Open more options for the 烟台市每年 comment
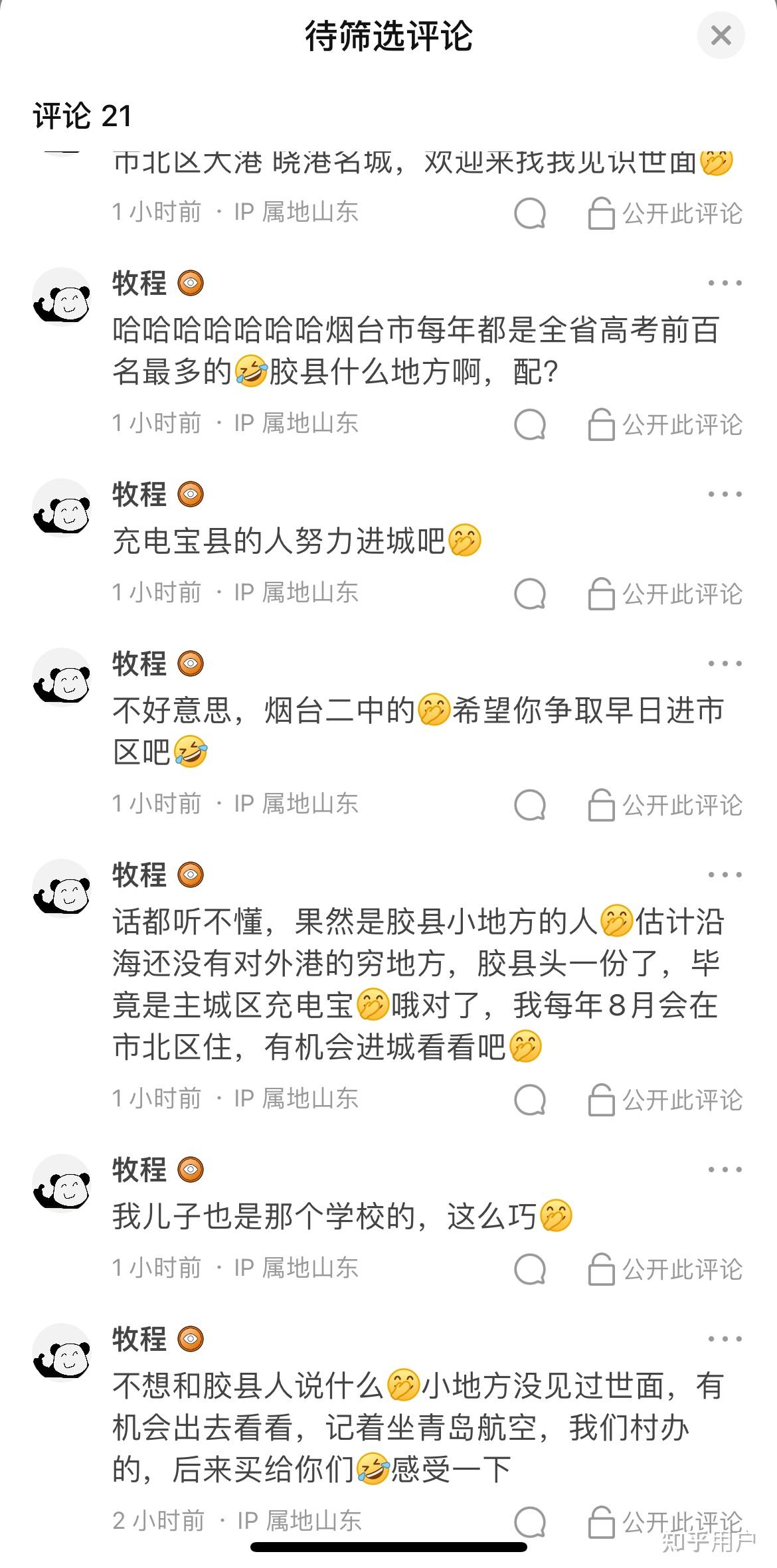The width and height of the screenshot is (777, 1568). pos(725,283)
